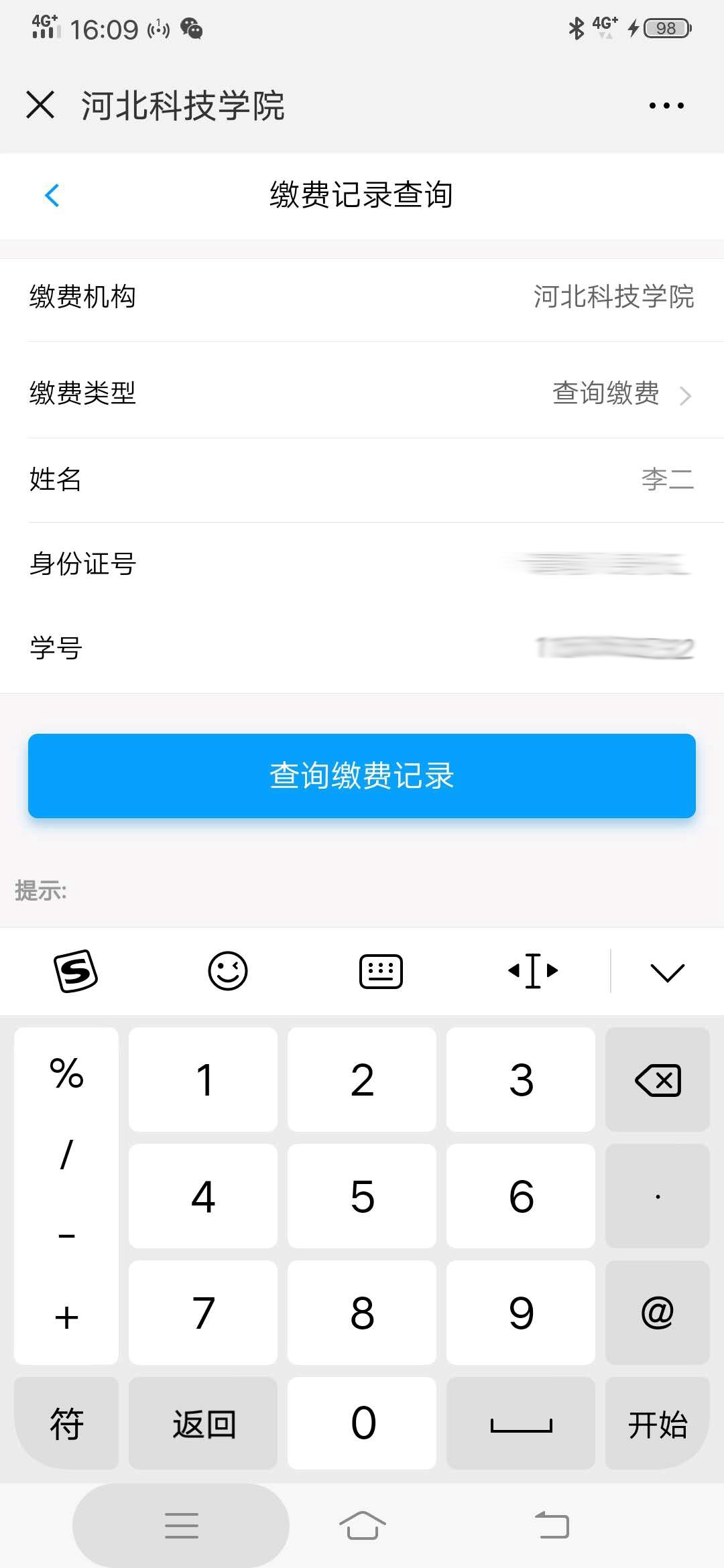The image size is (724, 1568).
Task: Close the 河北科技学院 mini program page
Action: (x=40, y=105)
